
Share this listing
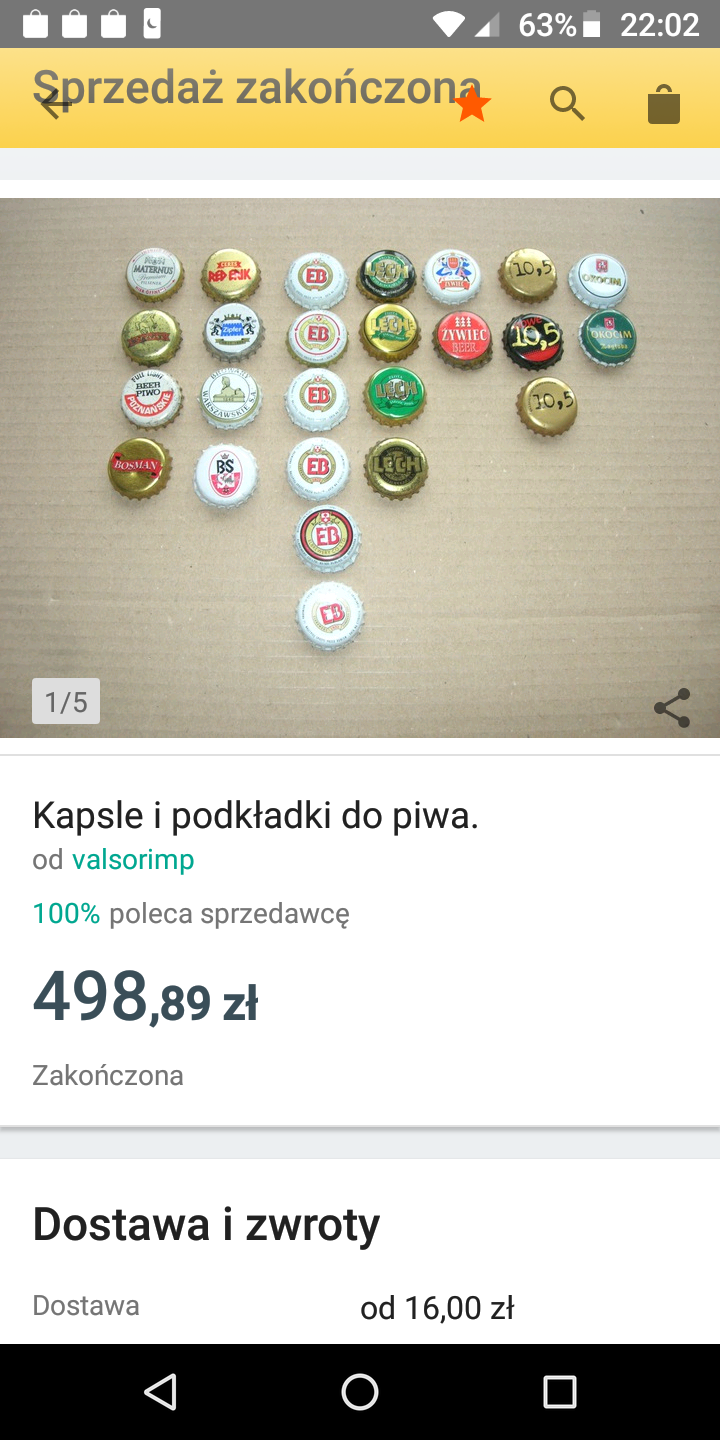pos(672,707)
